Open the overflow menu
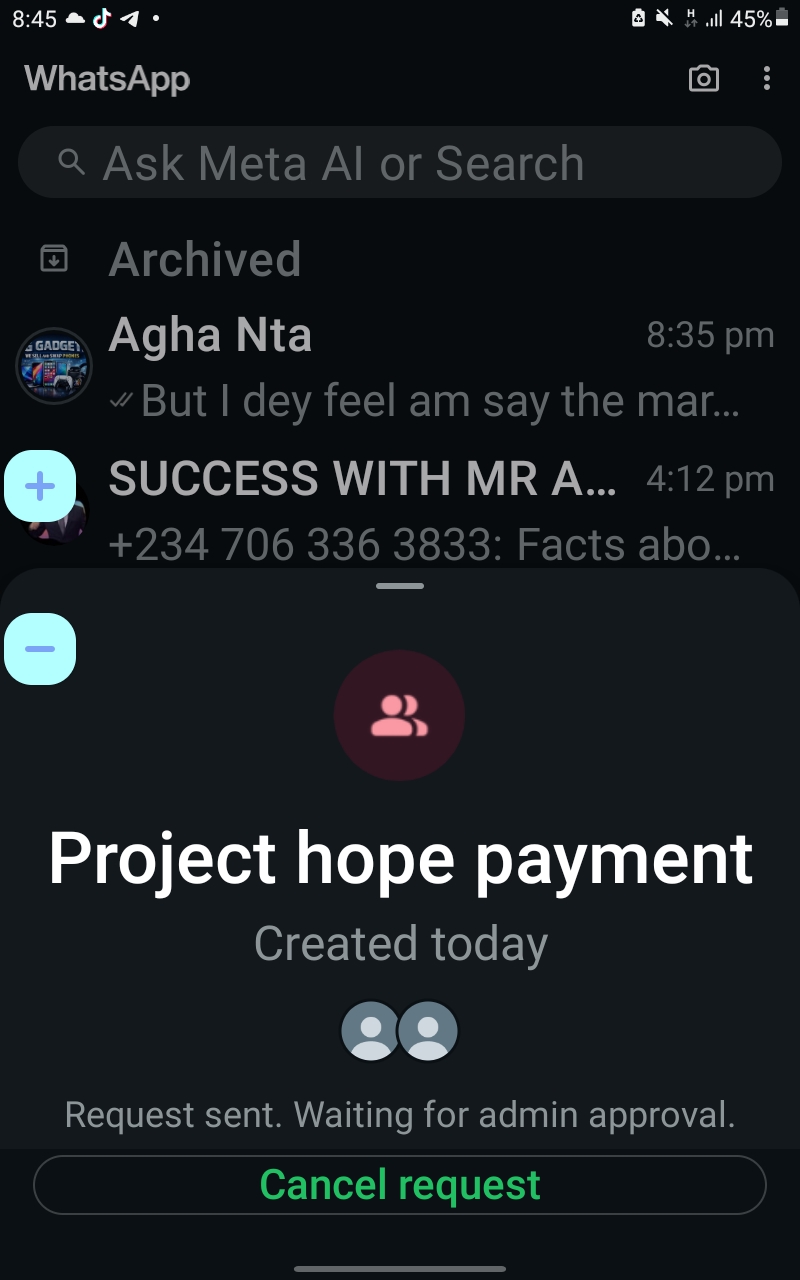 [767, 79]
